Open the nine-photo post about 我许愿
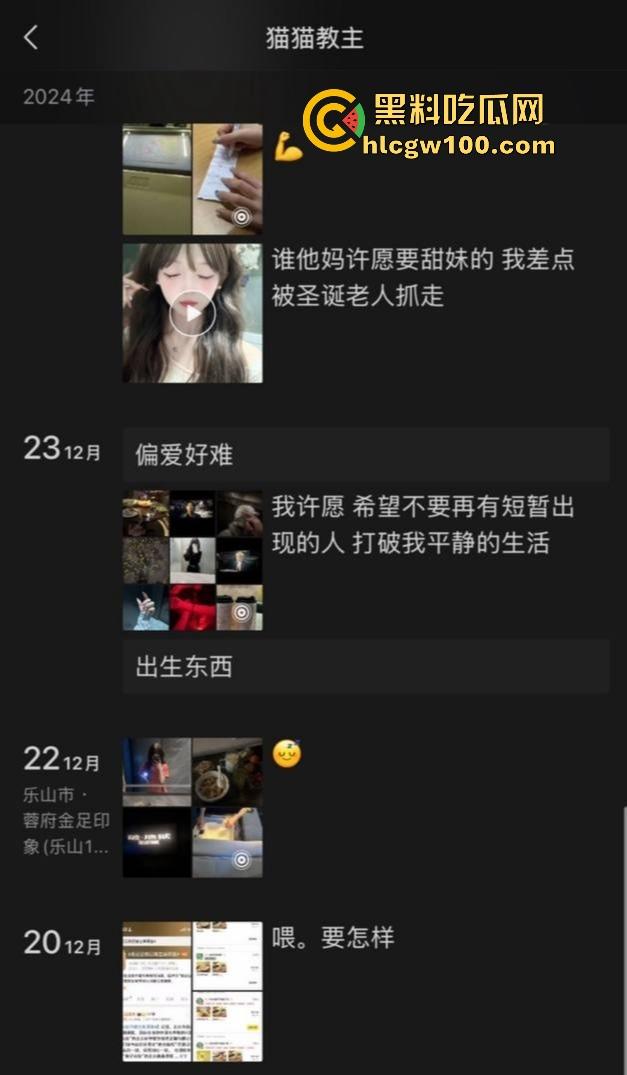 click(x=192, y=560)
